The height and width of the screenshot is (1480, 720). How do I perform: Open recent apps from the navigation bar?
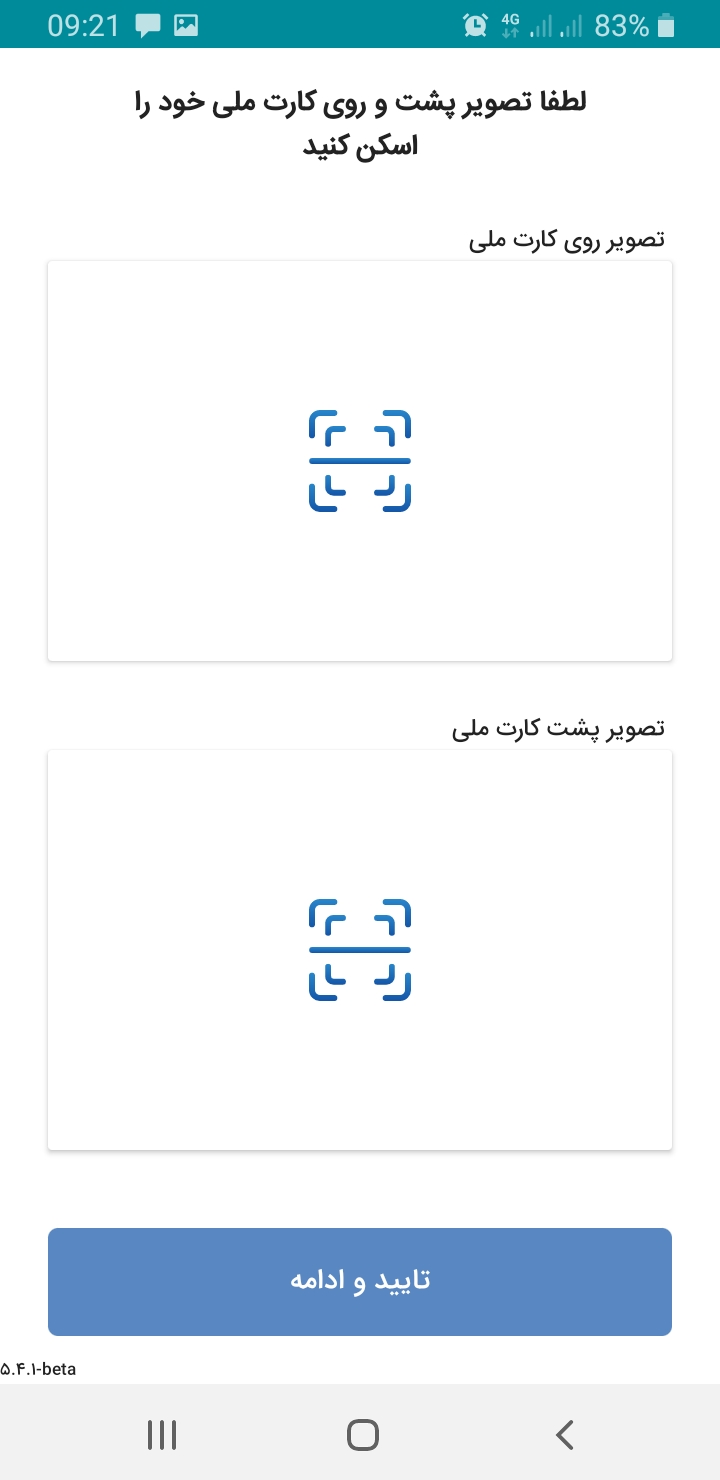161,1435
